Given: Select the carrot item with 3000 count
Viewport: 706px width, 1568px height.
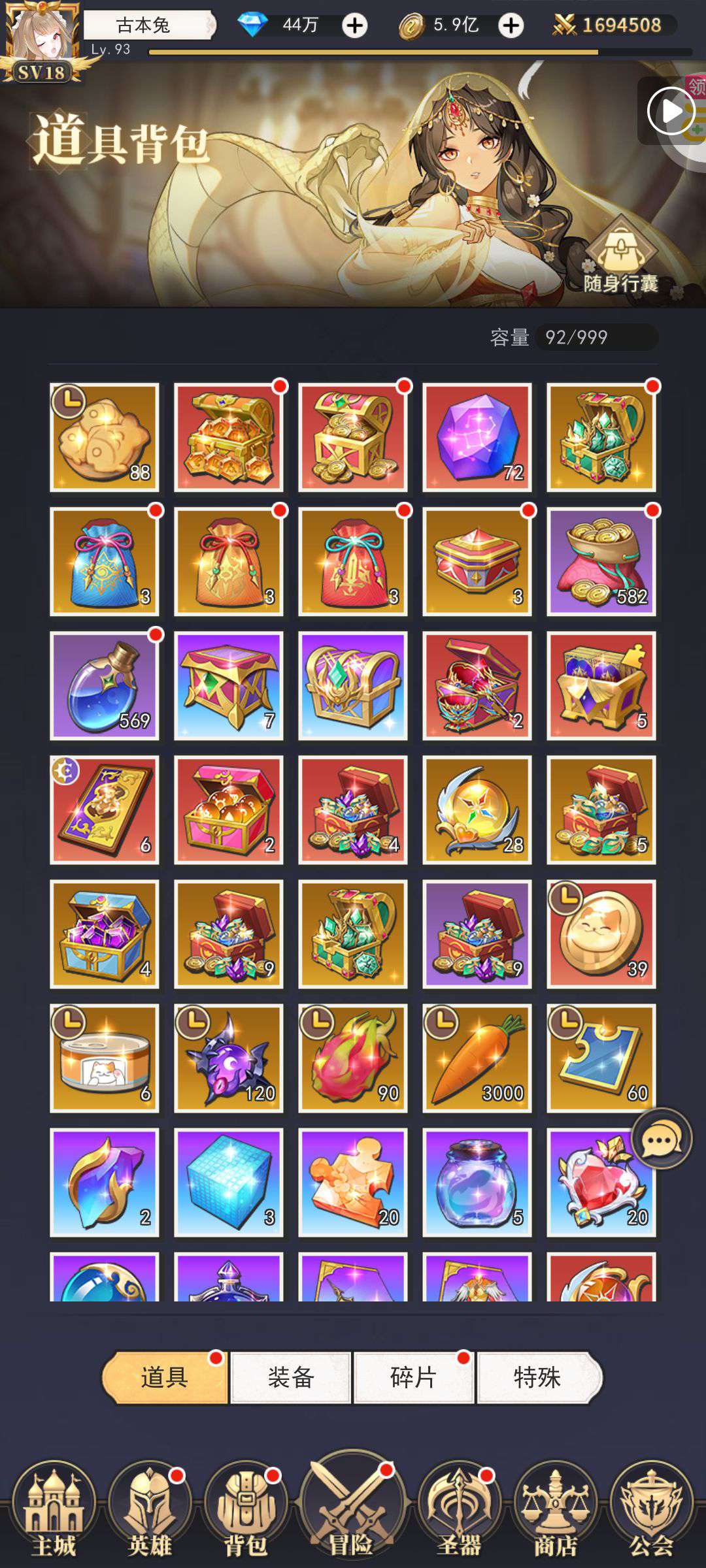Looking at the screenshot, I should click(x=477, y=1058).
